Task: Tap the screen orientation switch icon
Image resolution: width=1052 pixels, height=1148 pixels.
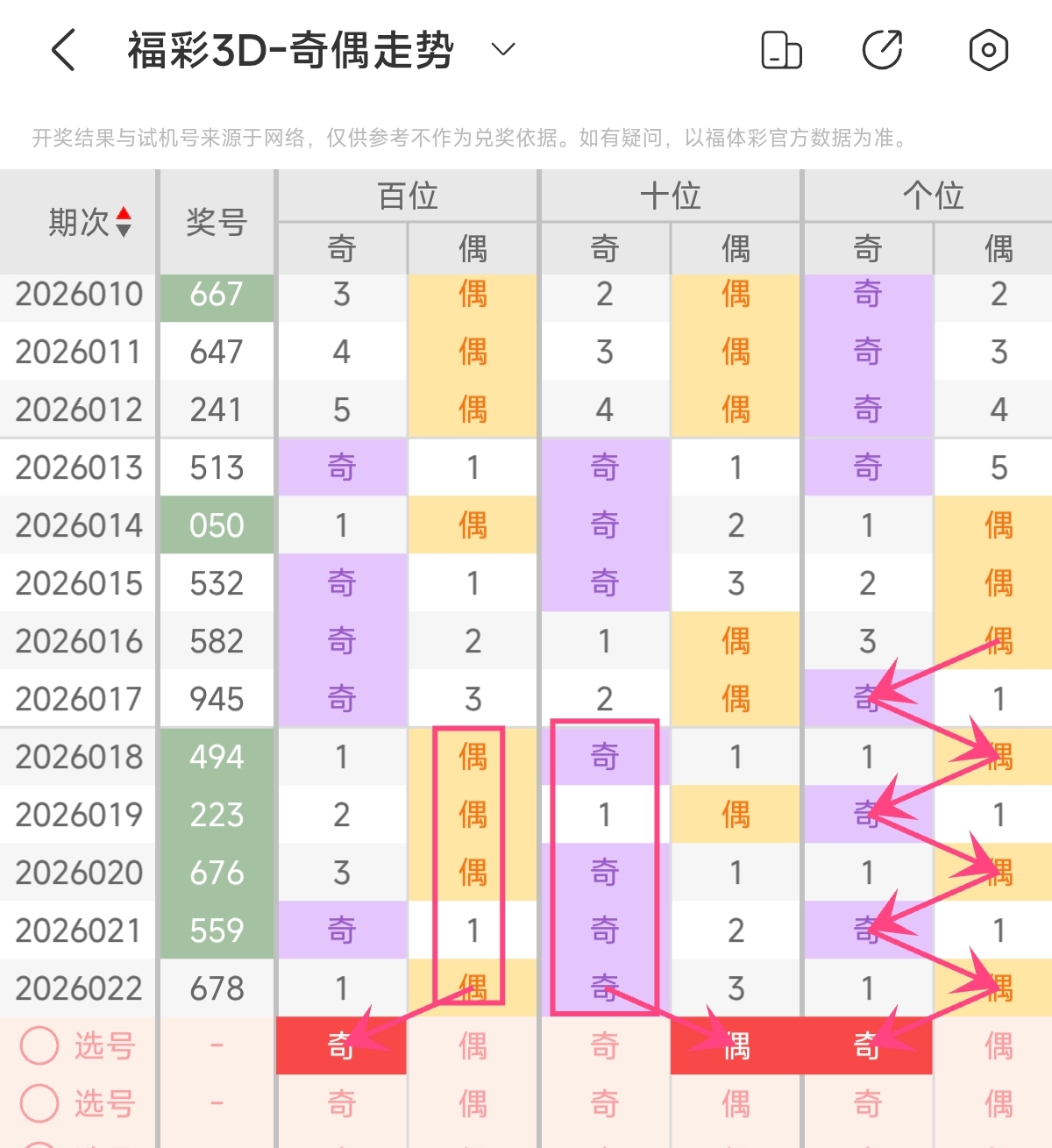Action: click(781, 50)
